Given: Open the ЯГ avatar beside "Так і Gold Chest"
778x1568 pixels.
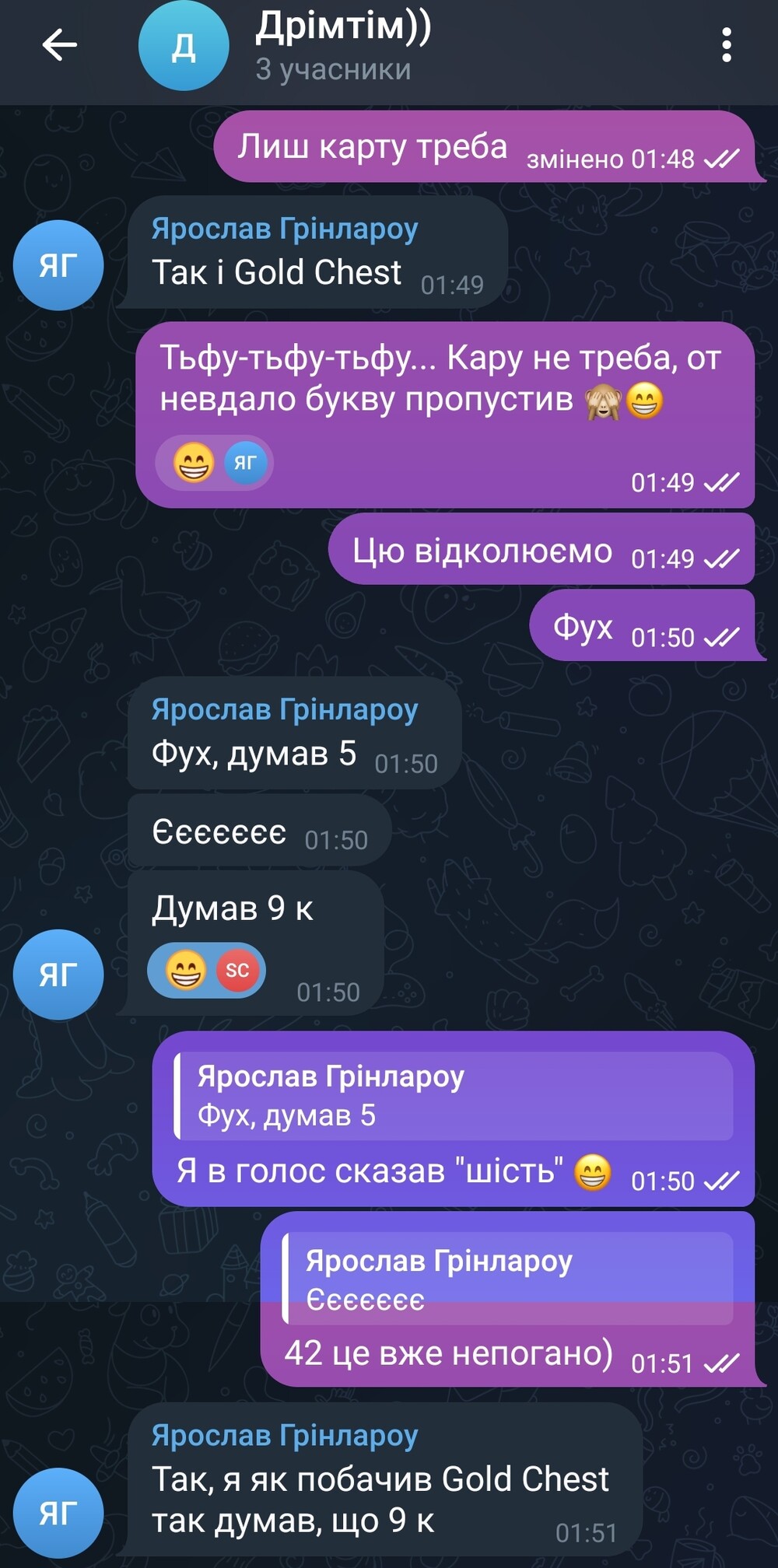Looking at the screenshot, I should pyautogui.click(x=58, y=265).
